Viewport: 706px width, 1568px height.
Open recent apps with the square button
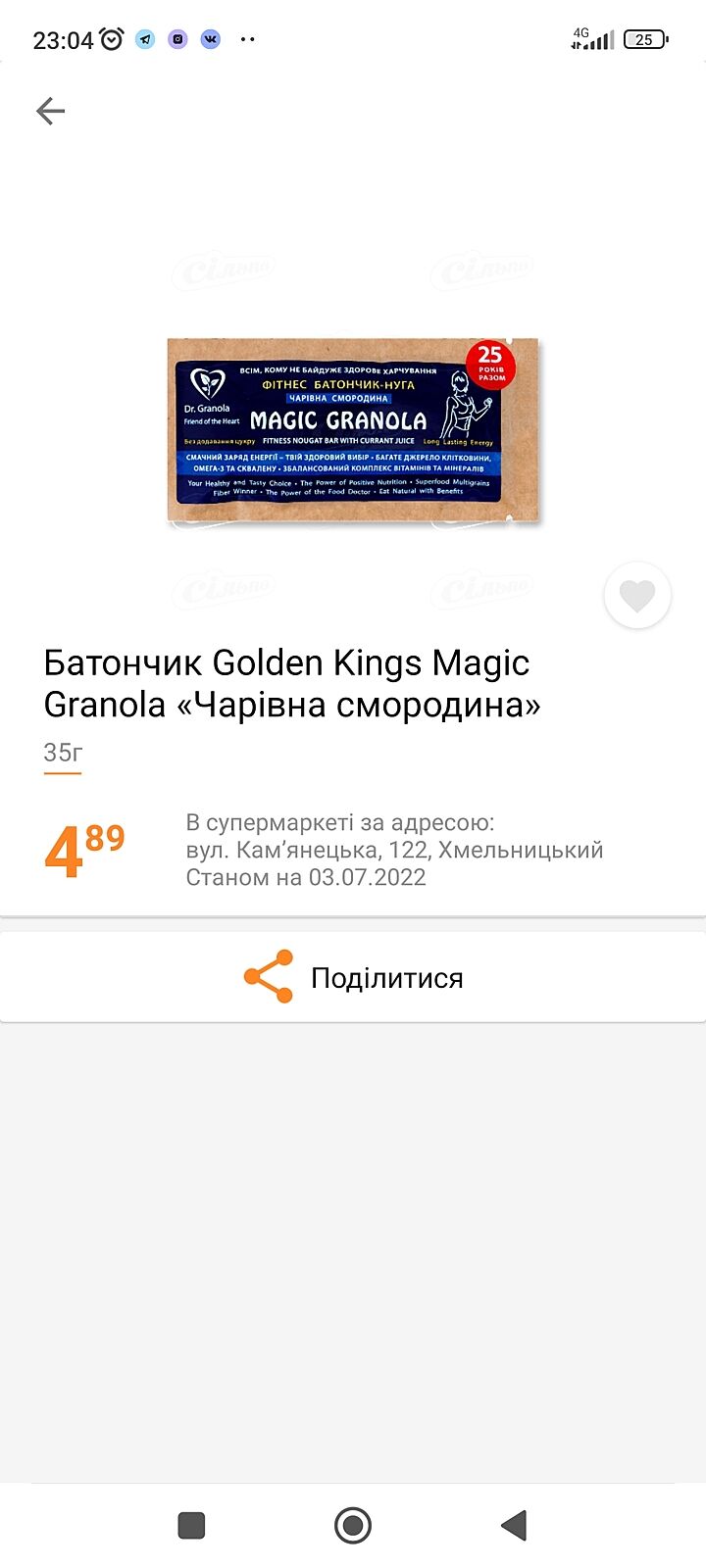pos(191,1525)
